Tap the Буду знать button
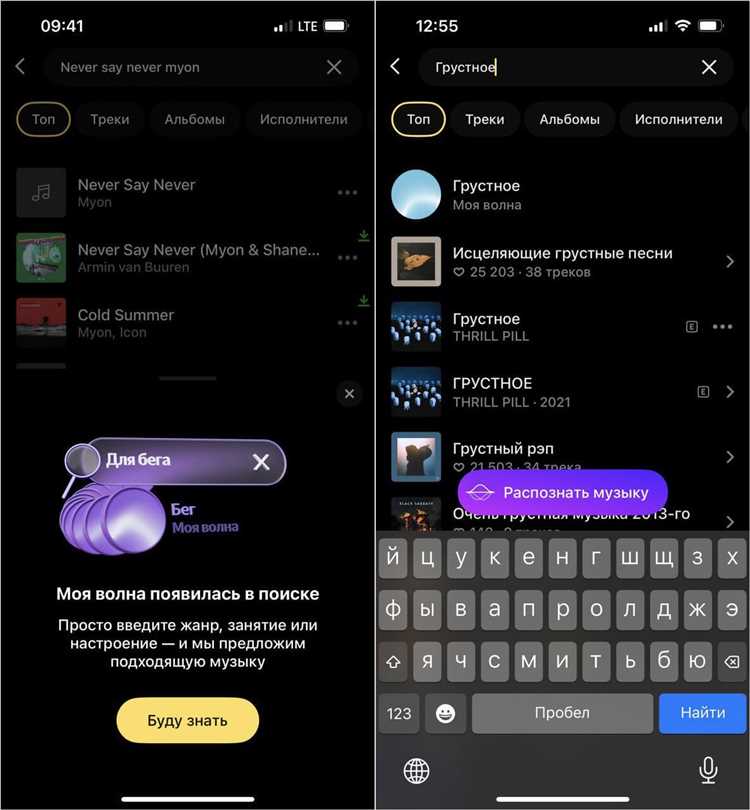750x810 pixels. point(187,720)
